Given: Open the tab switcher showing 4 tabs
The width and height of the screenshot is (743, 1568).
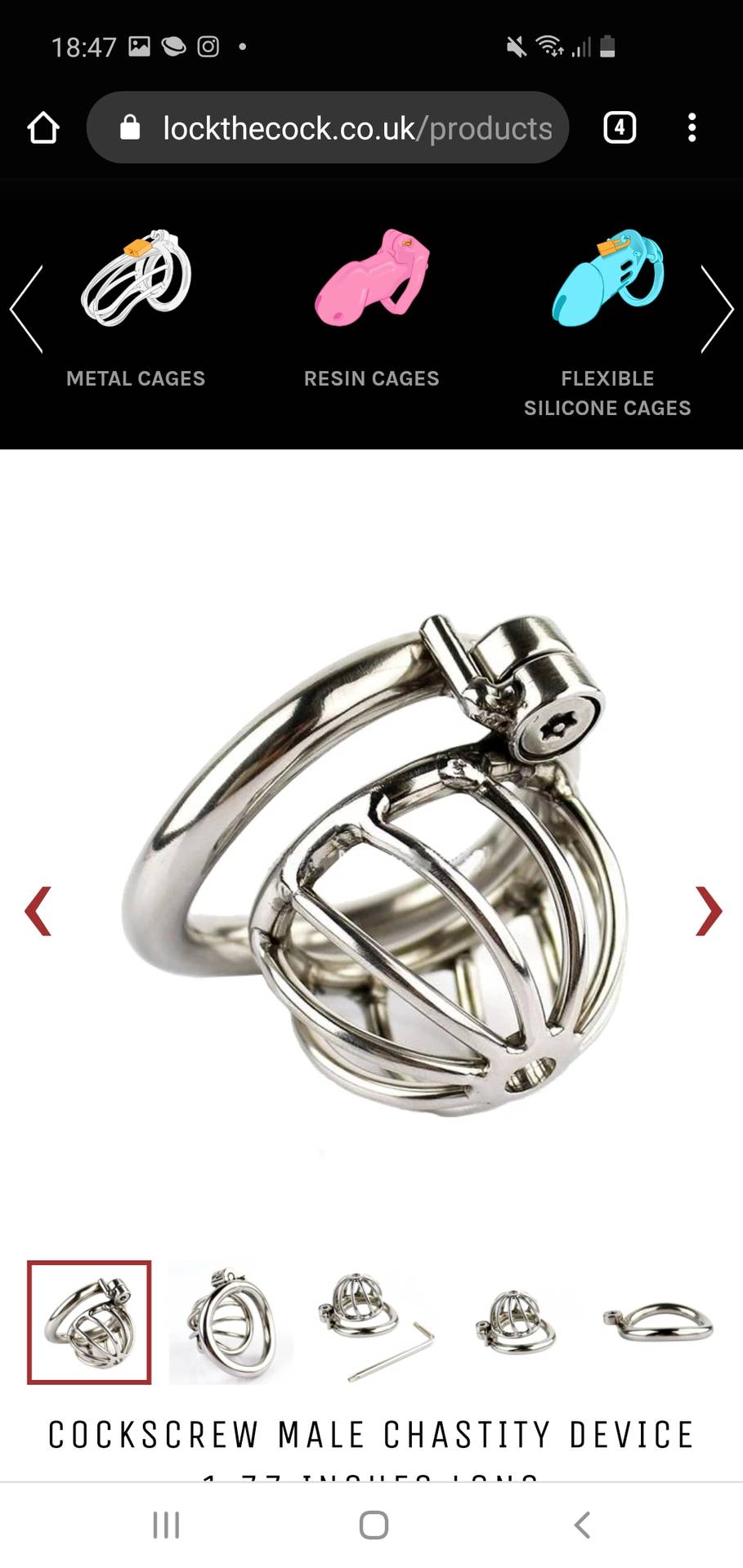Looking at the screenshot, I should coord(620,127).
